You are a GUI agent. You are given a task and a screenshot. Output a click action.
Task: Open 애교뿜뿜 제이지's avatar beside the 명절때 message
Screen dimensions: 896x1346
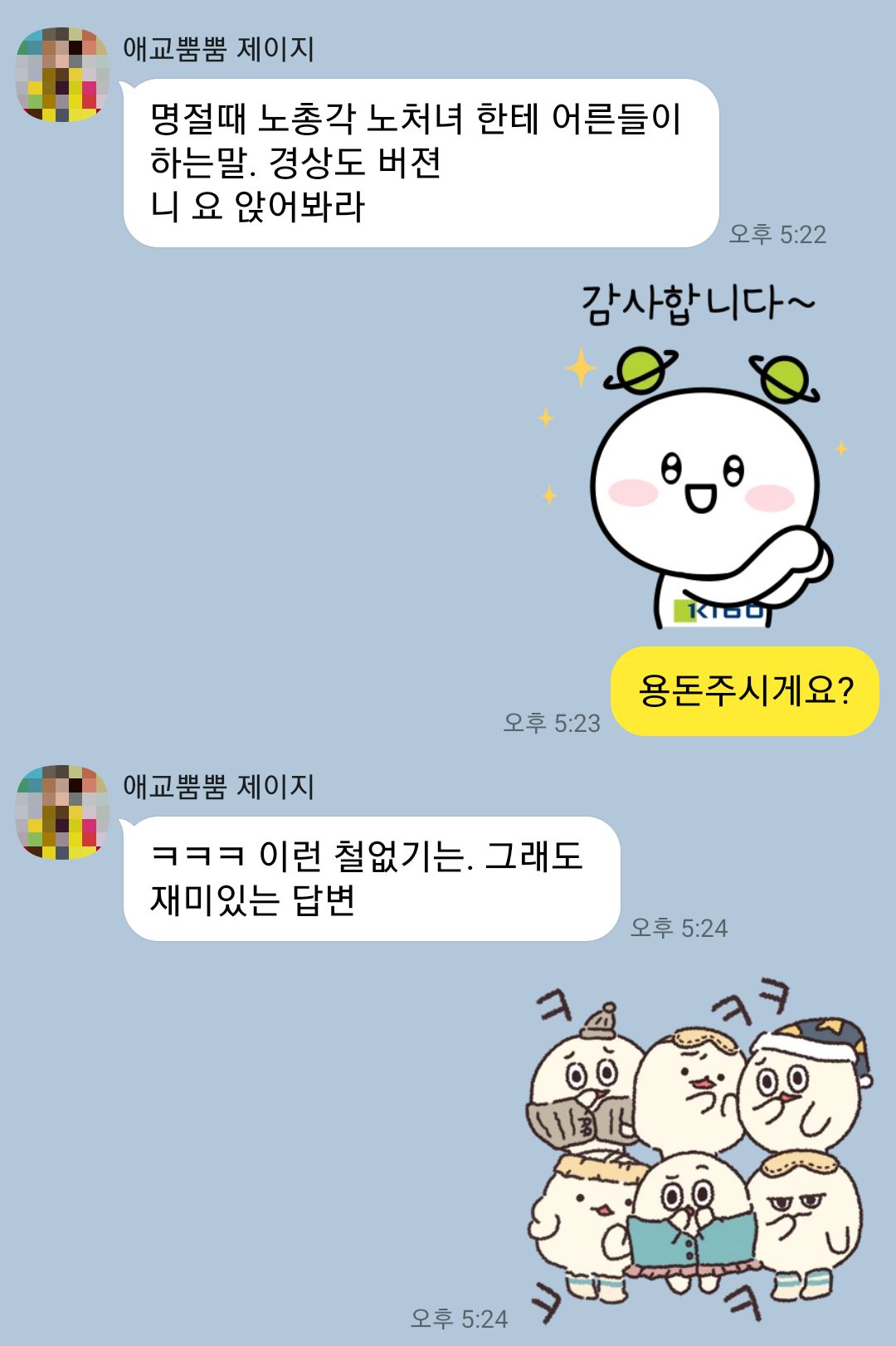click(63, 75)
